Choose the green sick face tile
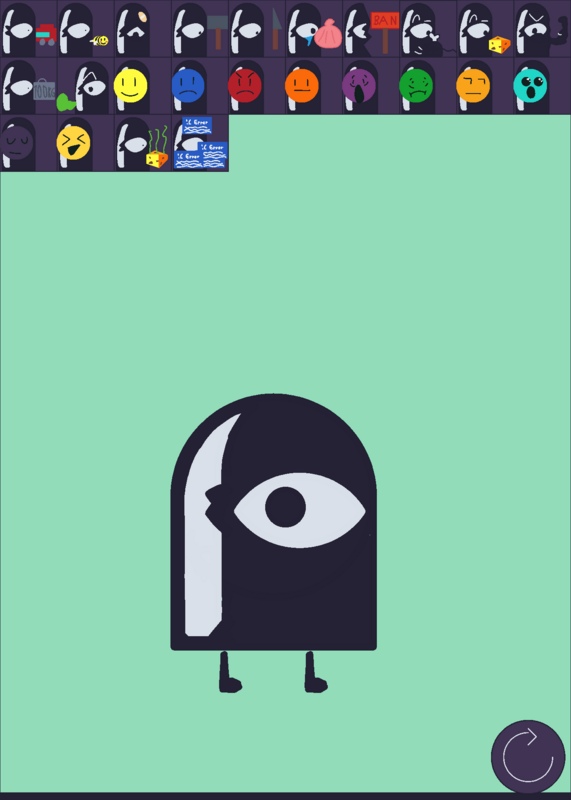 tap(429, 86)
